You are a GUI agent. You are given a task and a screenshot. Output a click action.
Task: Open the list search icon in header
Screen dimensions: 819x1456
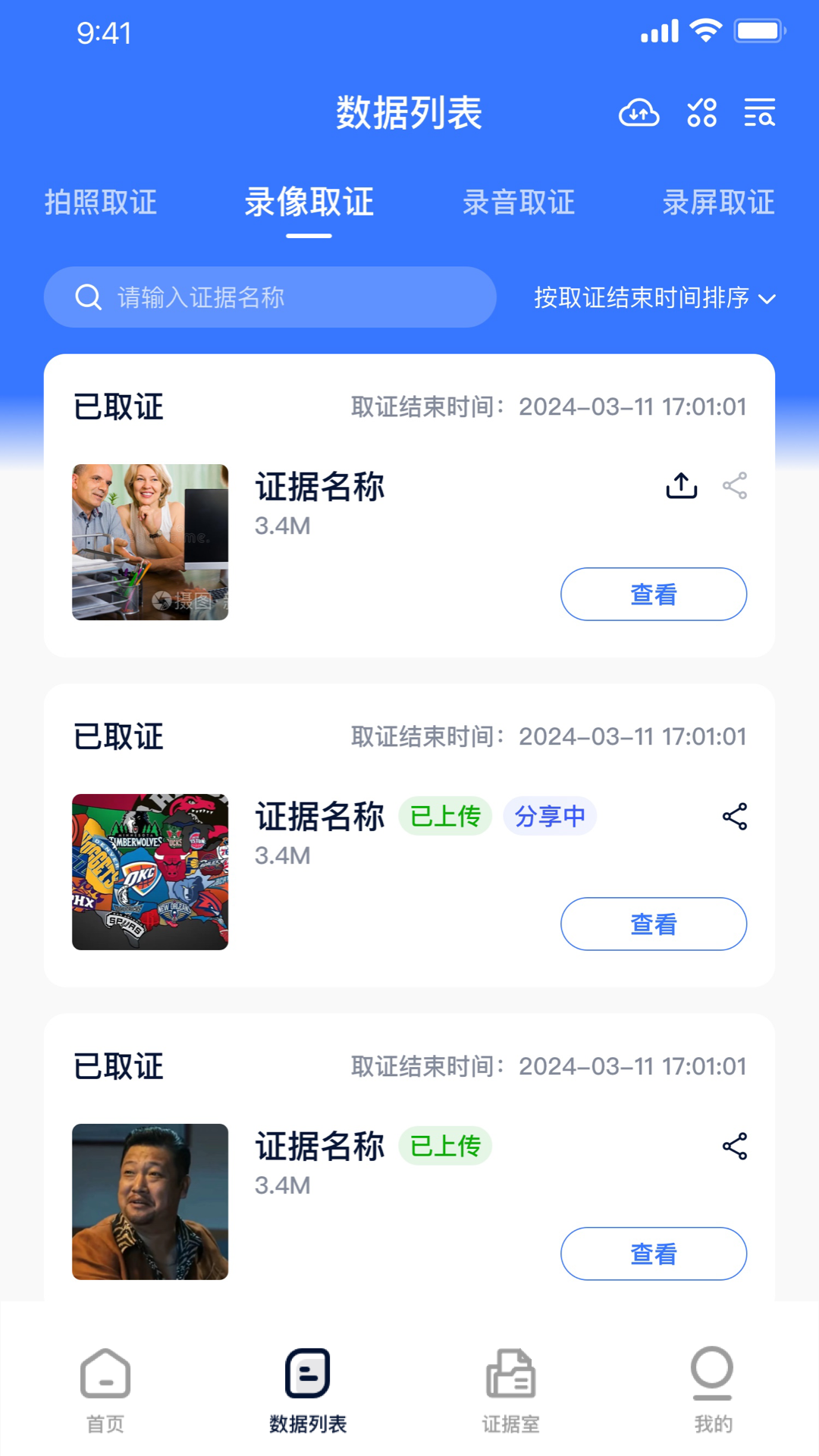[759, 113]
